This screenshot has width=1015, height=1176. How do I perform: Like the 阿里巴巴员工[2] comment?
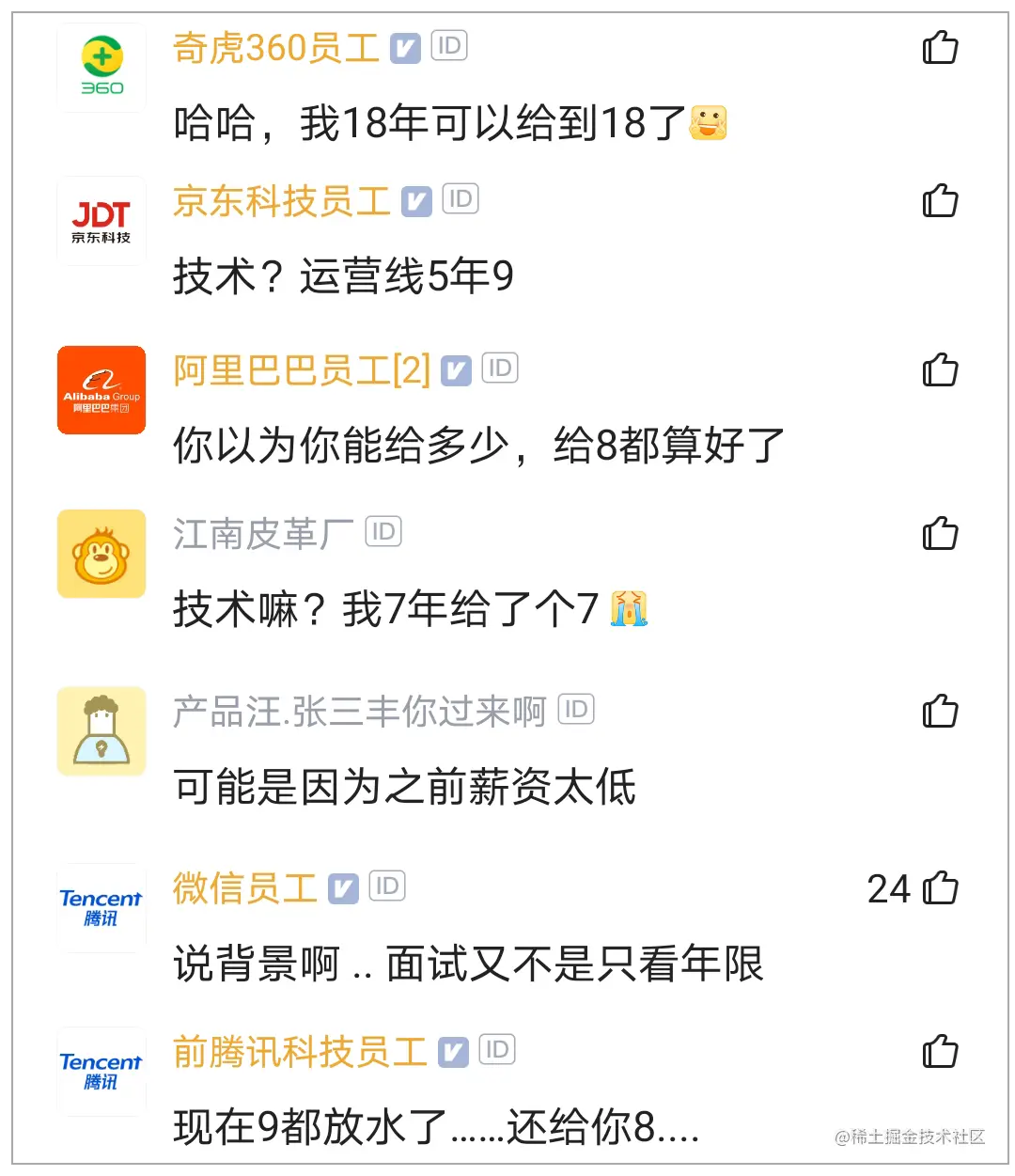click(940, 369)
